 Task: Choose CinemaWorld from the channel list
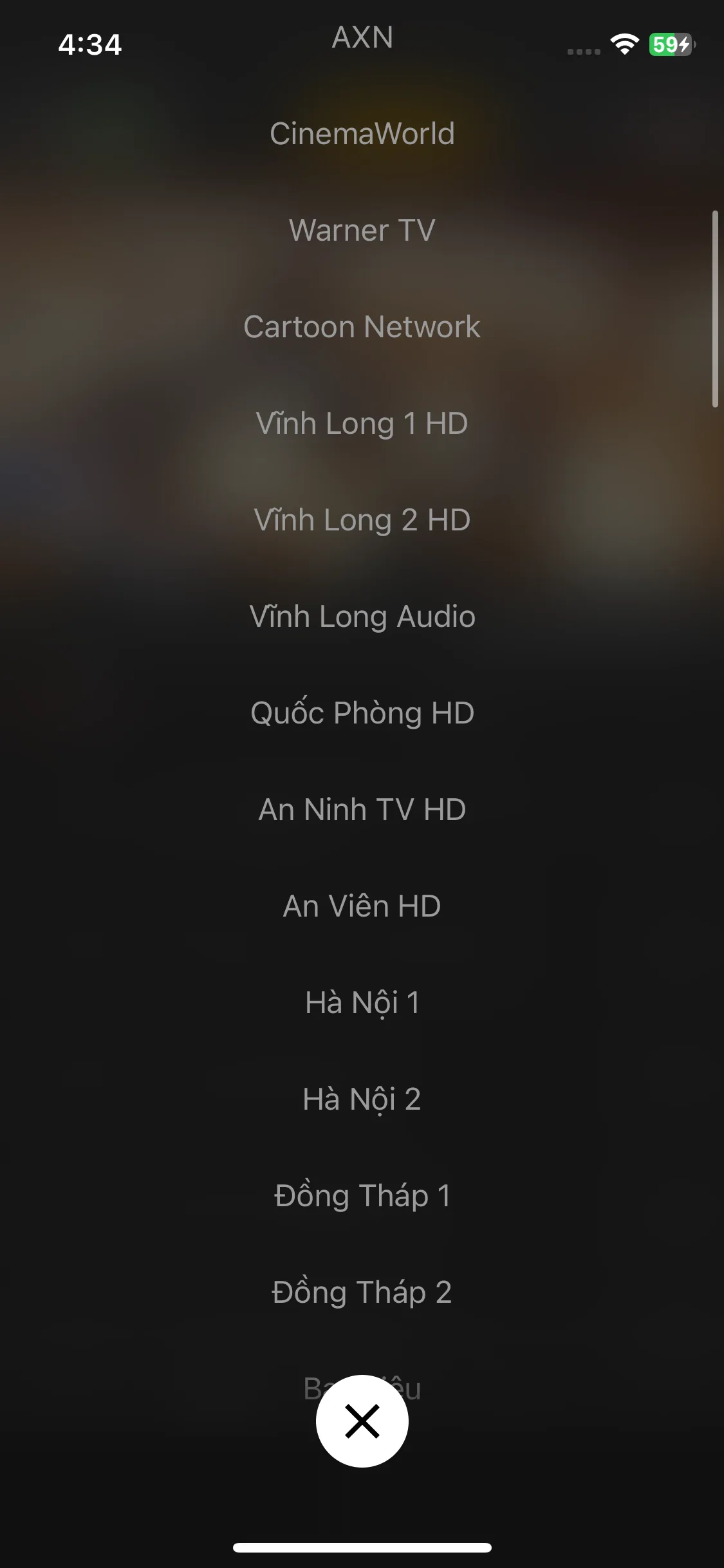coord(362,134)
